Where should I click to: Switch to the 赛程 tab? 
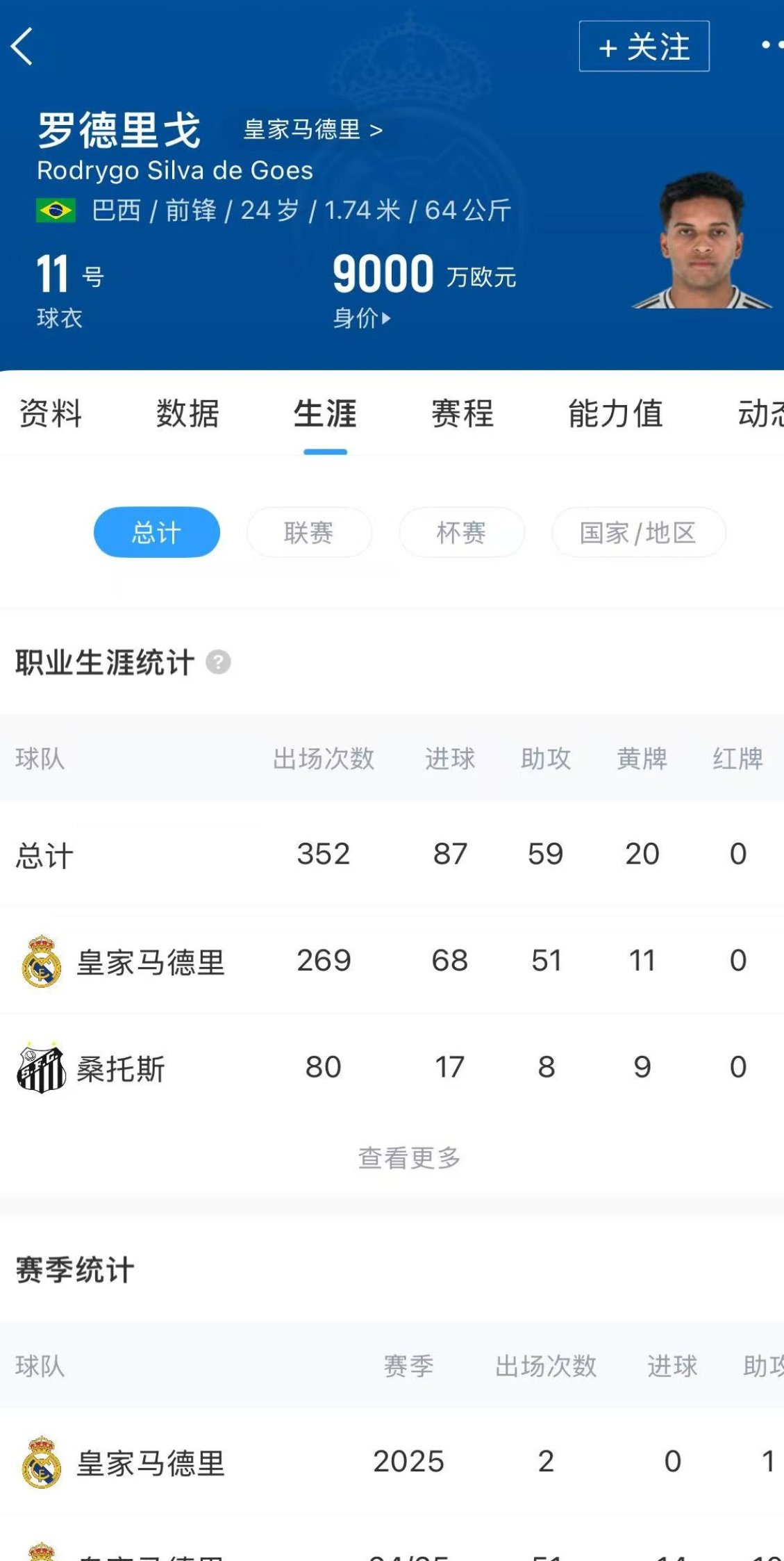[462, 414]
